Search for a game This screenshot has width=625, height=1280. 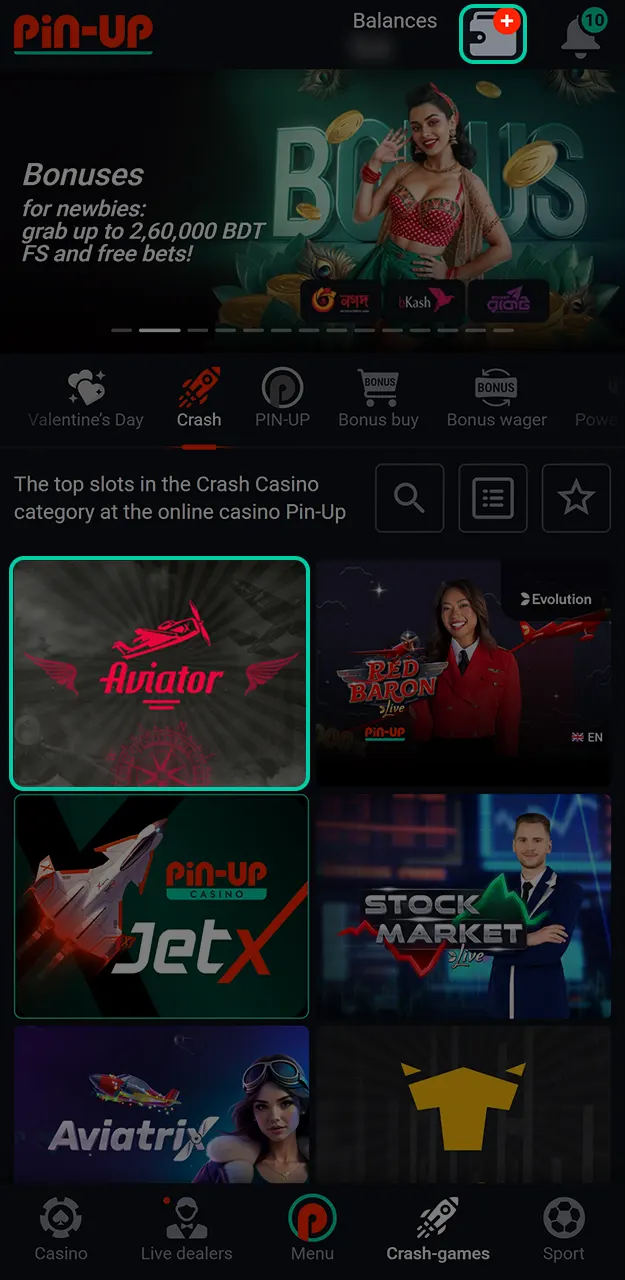[409, 497]
